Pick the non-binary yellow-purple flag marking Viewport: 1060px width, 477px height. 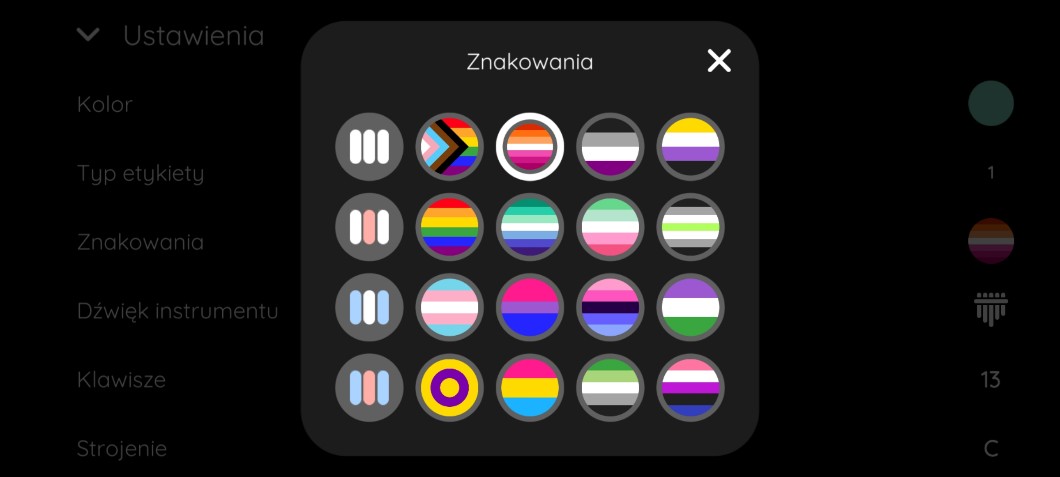690,146
